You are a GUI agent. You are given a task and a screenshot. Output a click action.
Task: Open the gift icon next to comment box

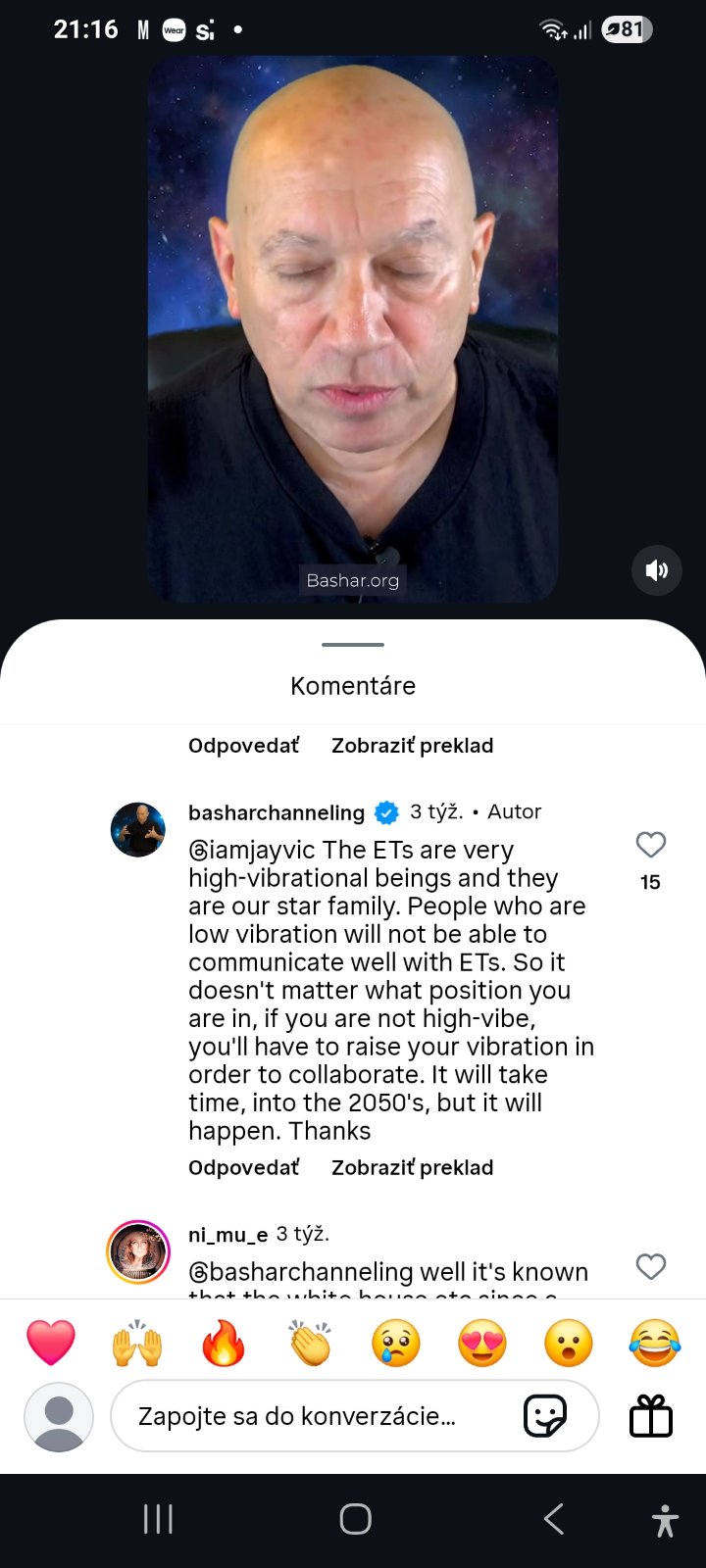tap(651, 1416)
